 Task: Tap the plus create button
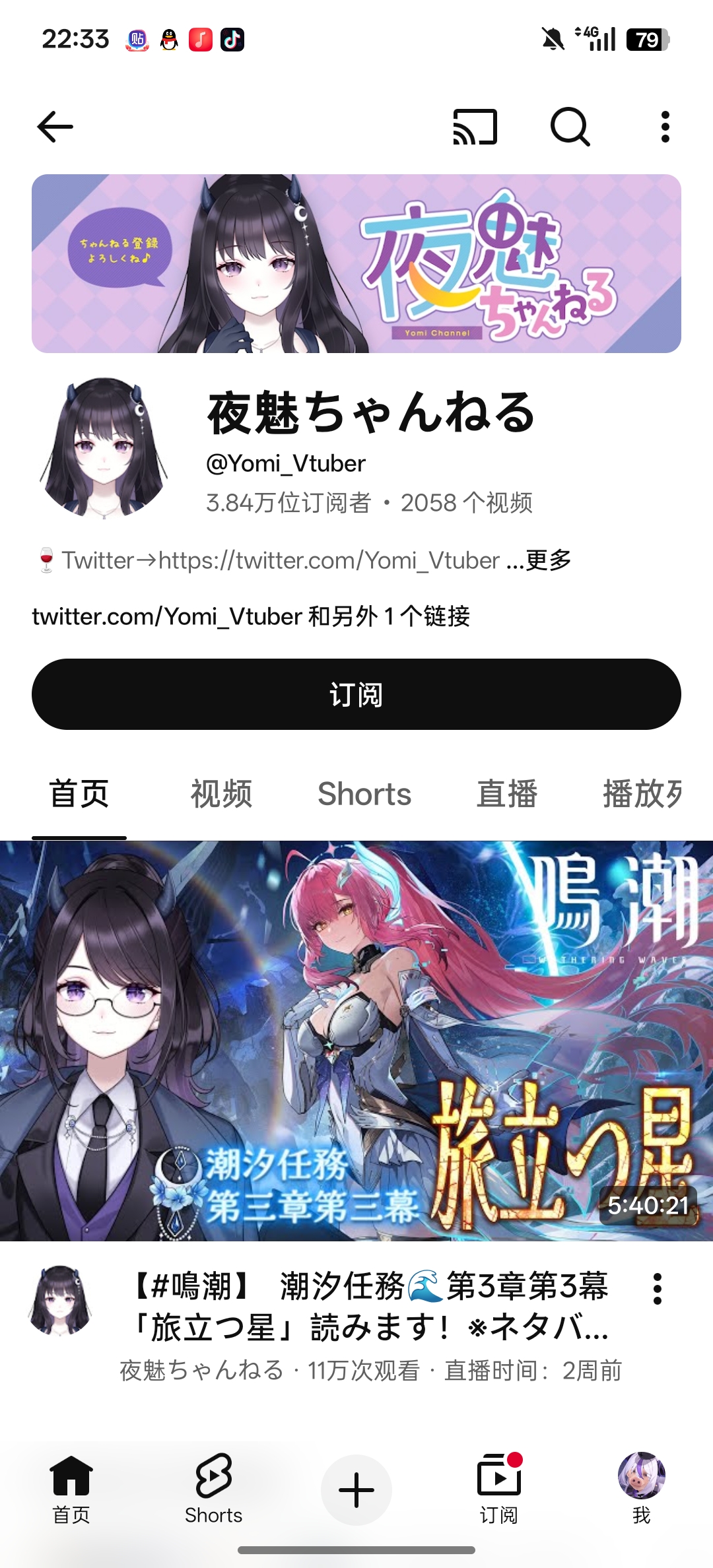356,1490
